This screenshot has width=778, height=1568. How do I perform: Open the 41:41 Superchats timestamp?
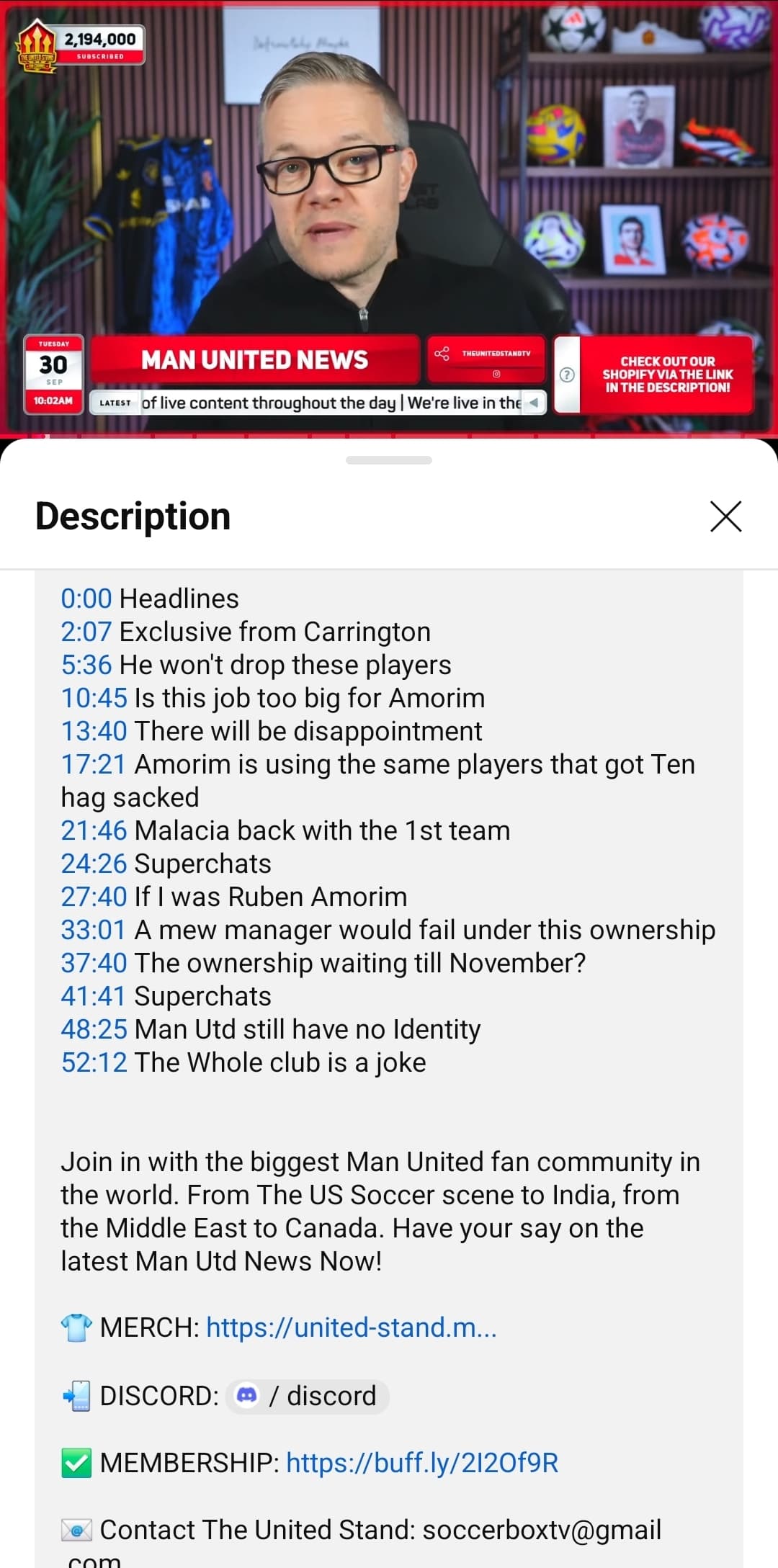pos(94,996)
